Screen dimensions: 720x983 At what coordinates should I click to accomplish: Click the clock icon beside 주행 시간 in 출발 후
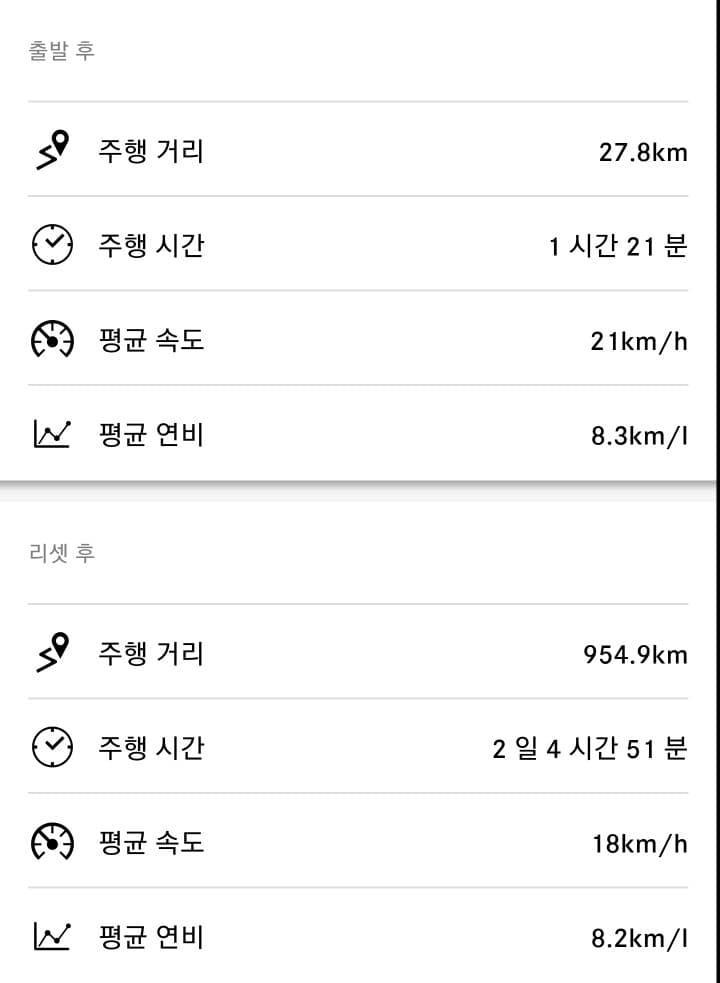(x=52, y=243)
